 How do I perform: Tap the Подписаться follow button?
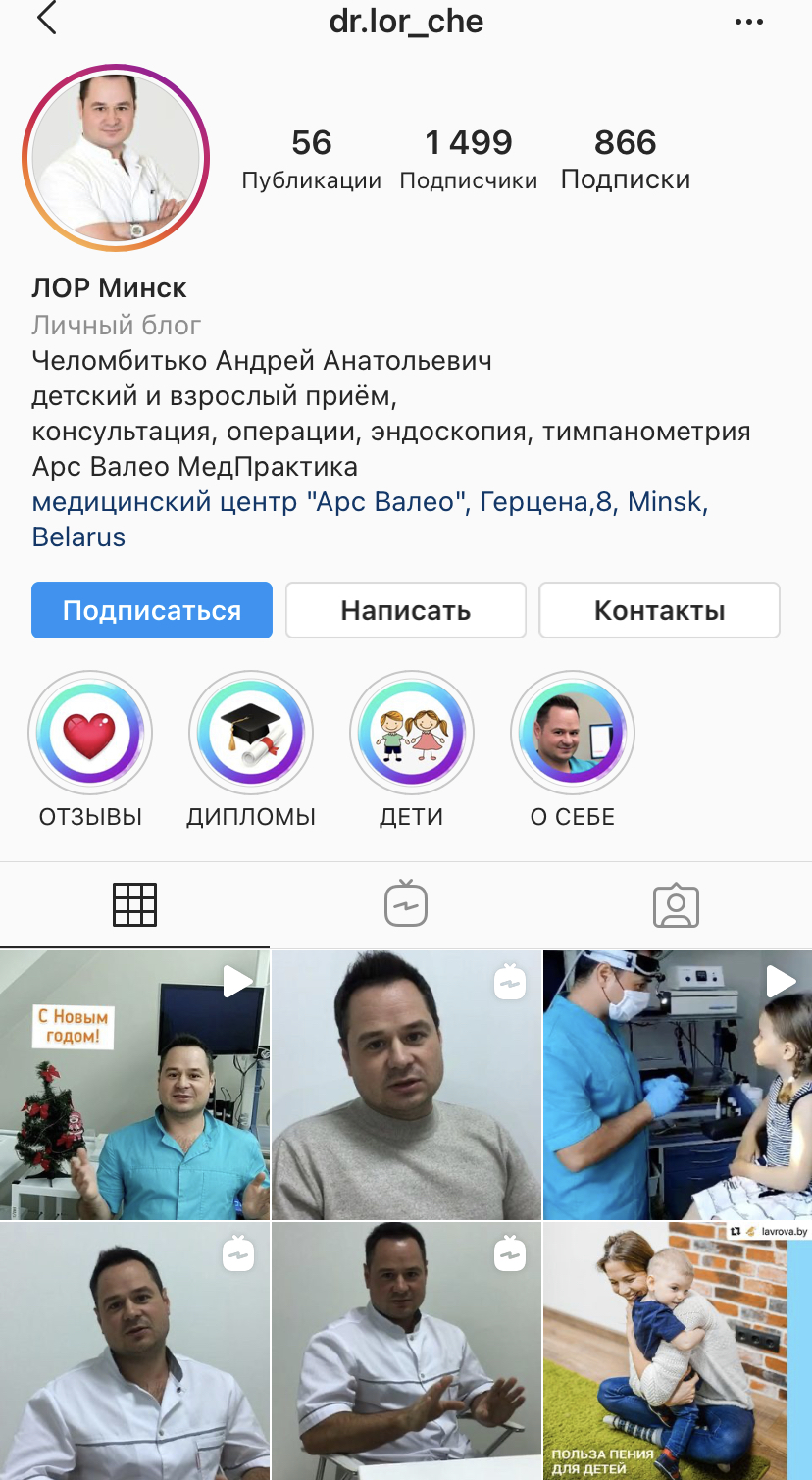click(152, 610)
